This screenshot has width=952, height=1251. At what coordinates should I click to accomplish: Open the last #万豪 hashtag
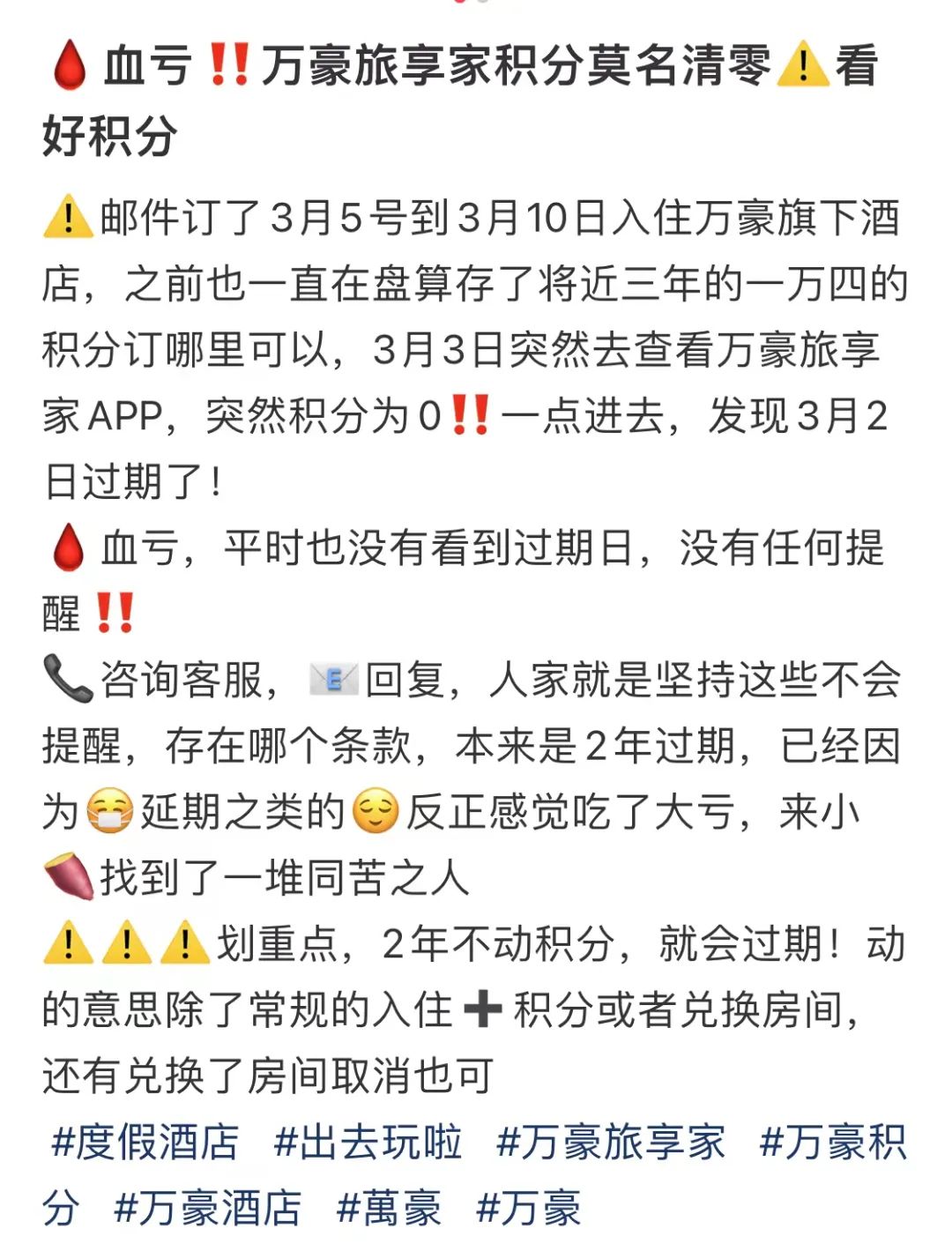[528, 1208]
